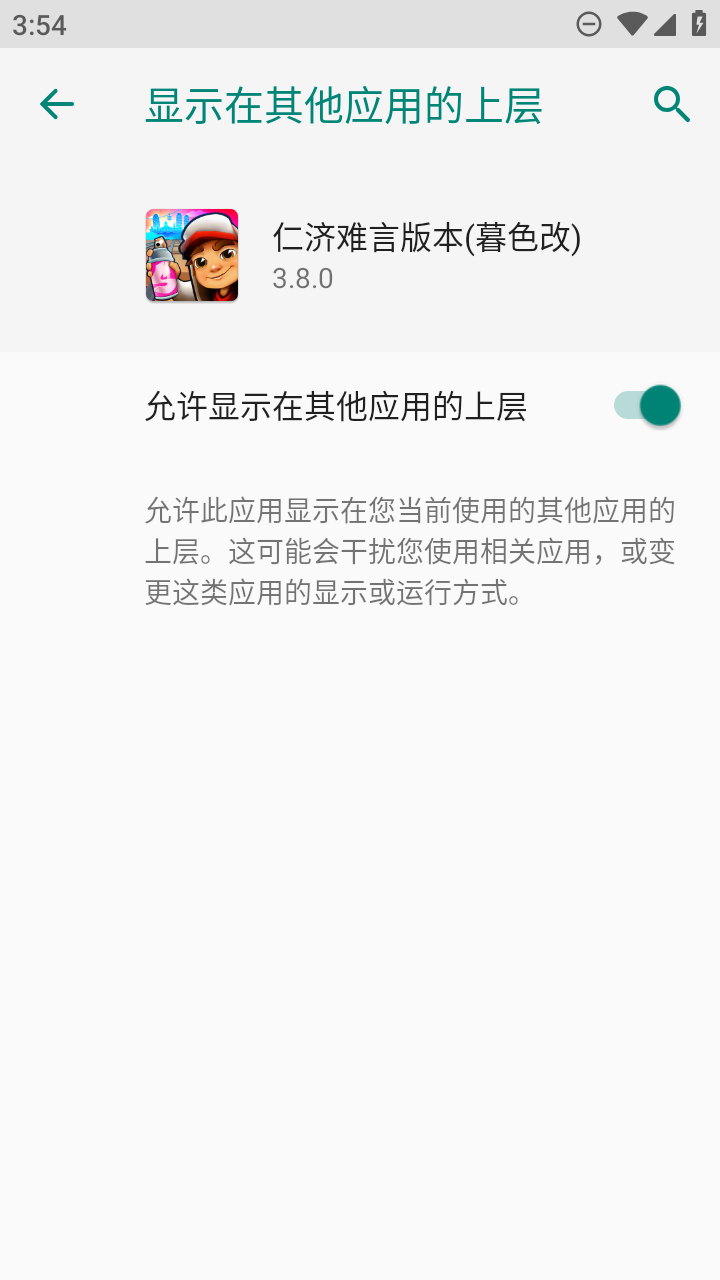The height and width of the screenshot is (1280, 720).
Task: Tap the Wi-Fi icon in the status bar
Action: (x=633, y=25)
